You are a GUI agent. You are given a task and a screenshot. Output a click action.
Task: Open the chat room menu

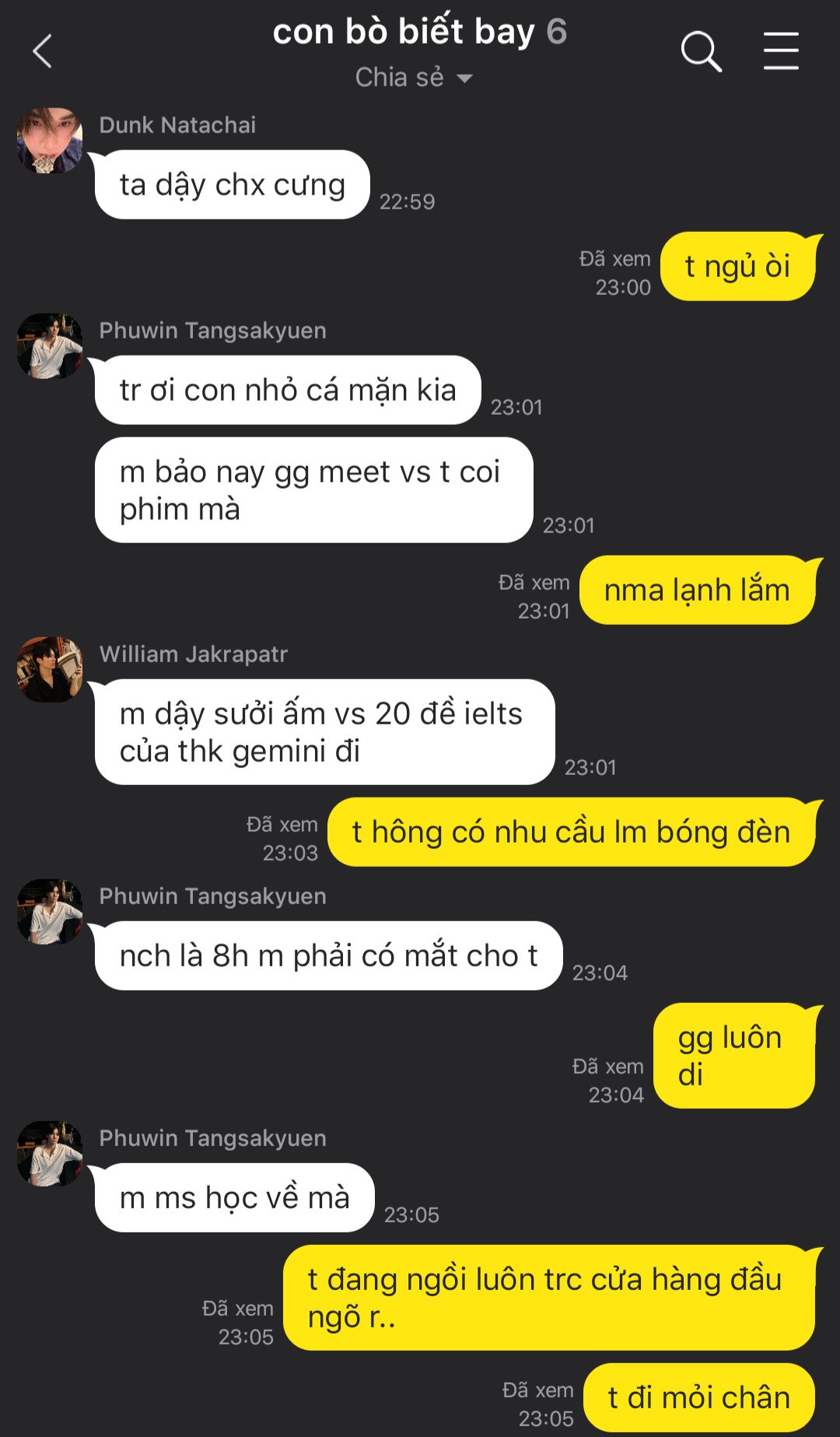coord(780,51)
